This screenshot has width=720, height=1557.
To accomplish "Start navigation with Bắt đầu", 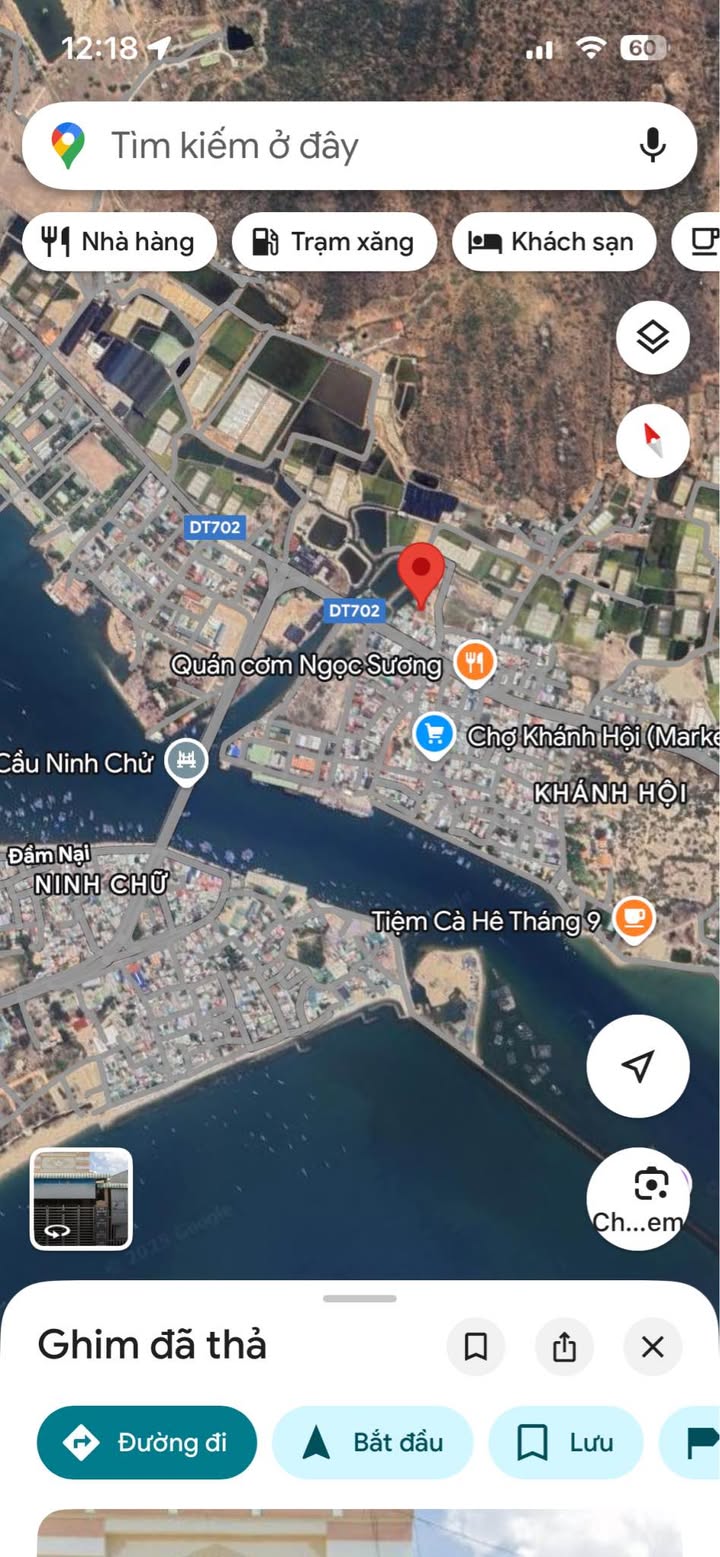I will coord(372,1442).
